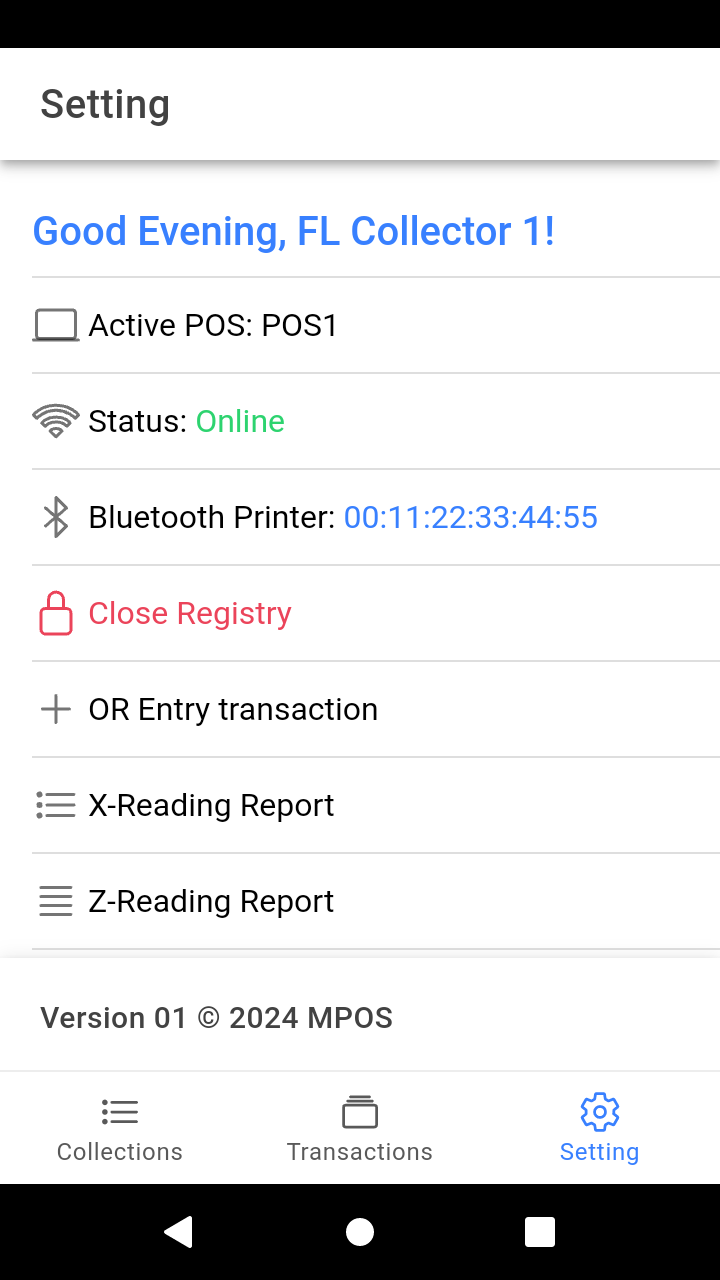Go to the home screen
This screenshot has width=720, height=1280.
pyautogui.click(x=360, y=1232)
